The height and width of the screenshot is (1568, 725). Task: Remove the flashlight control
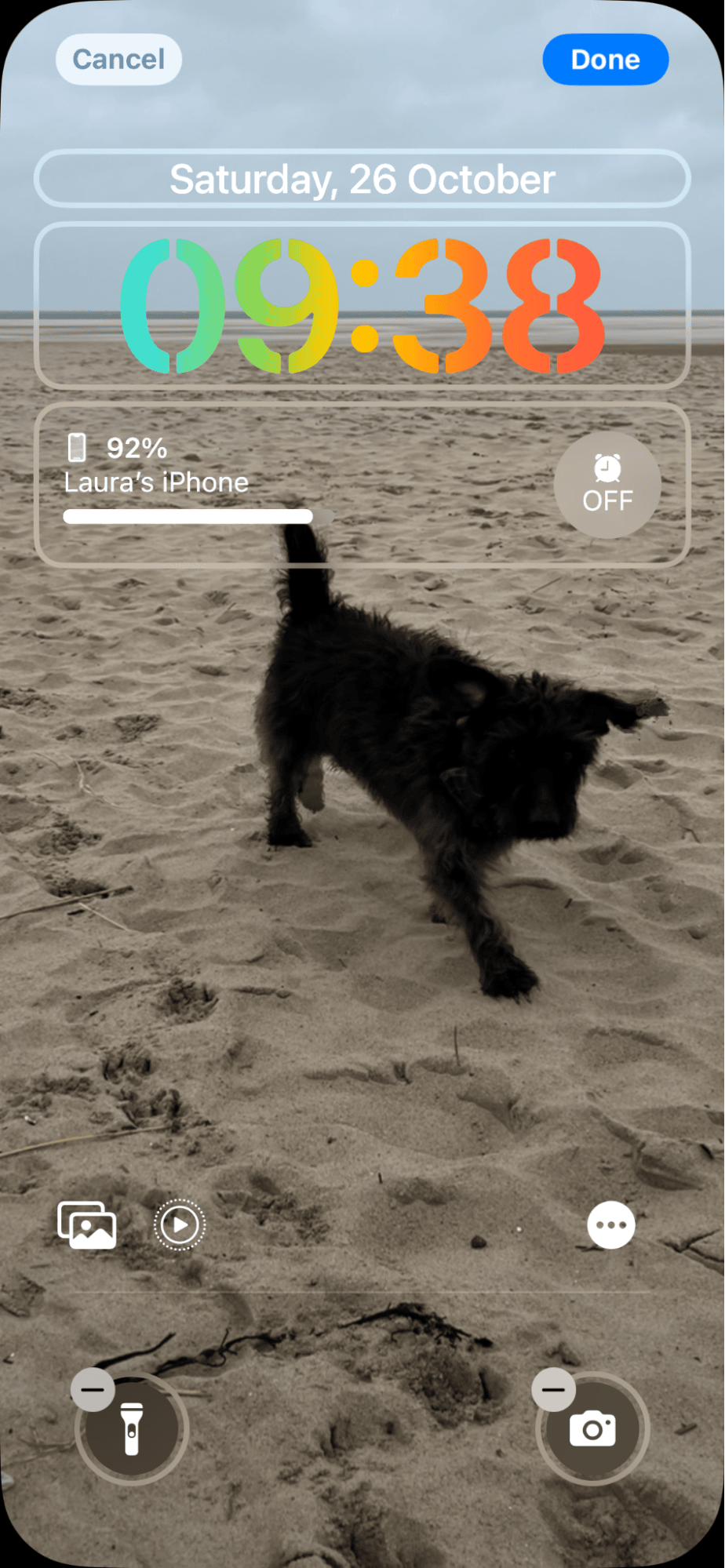tap(93, 1389)
